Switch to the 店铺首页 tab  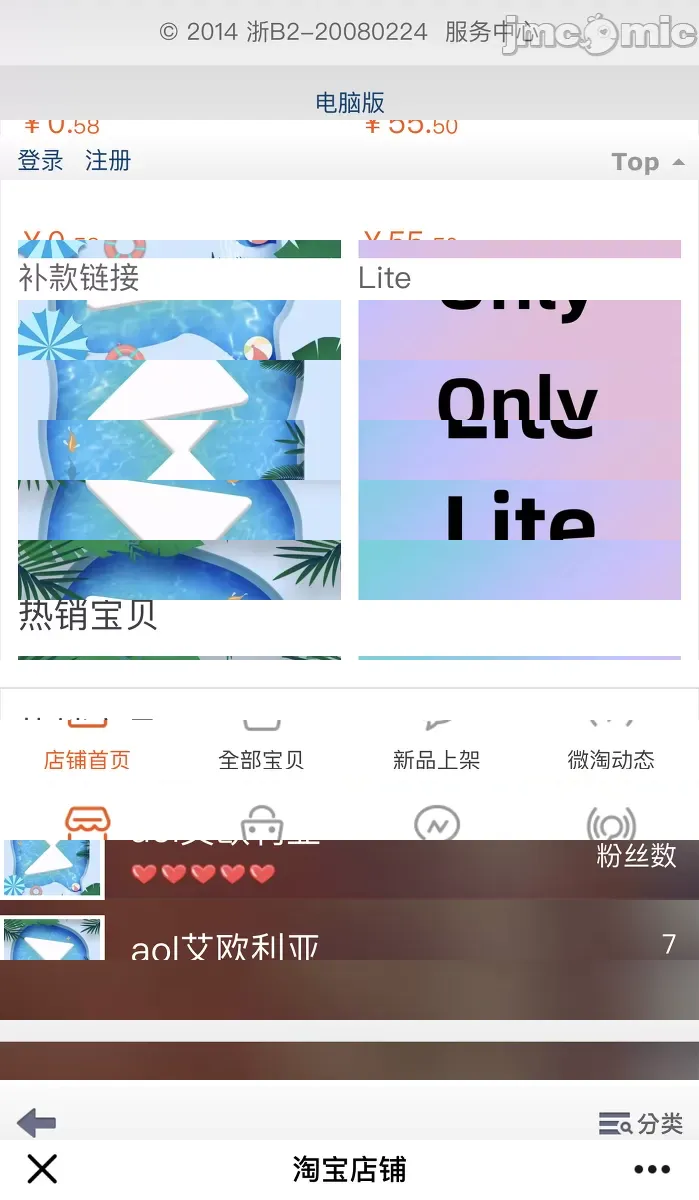87,760
